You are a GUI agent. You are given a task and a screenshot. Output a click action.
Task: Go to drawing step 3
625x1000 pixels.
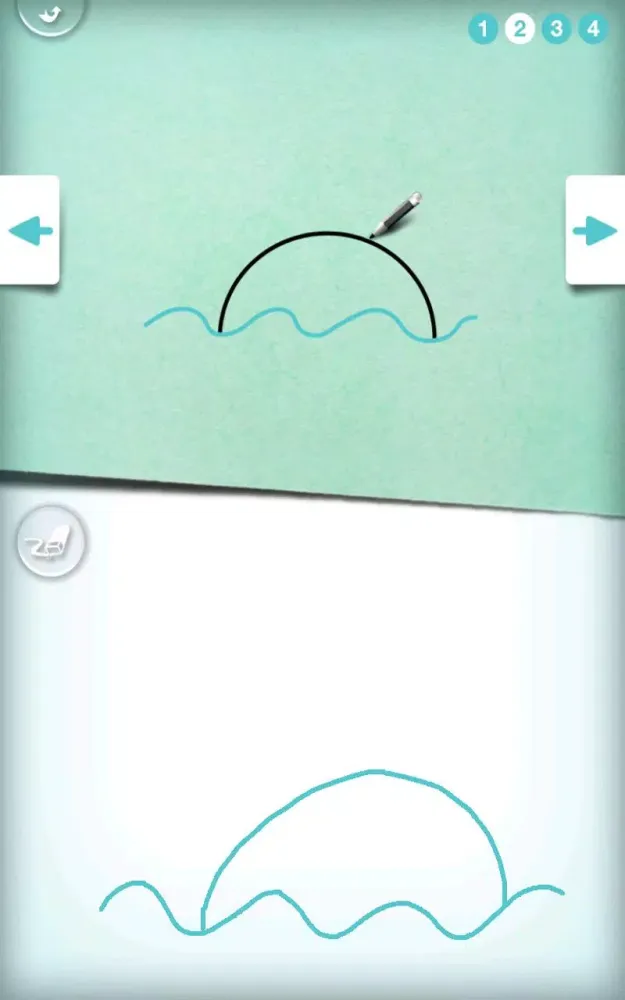pos(556,29)
